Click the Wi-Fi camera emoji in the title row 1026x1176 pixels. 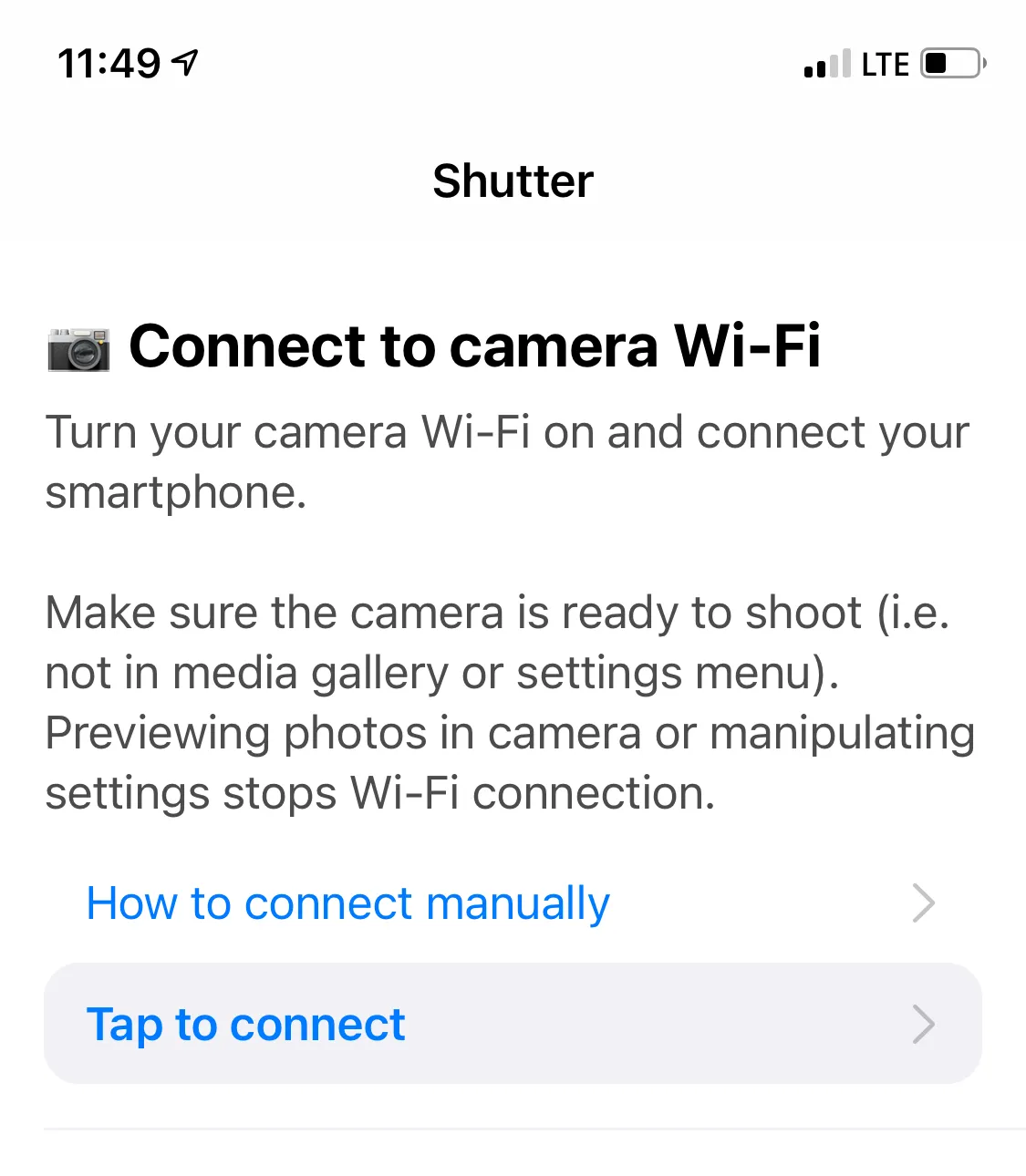point(78,348)
